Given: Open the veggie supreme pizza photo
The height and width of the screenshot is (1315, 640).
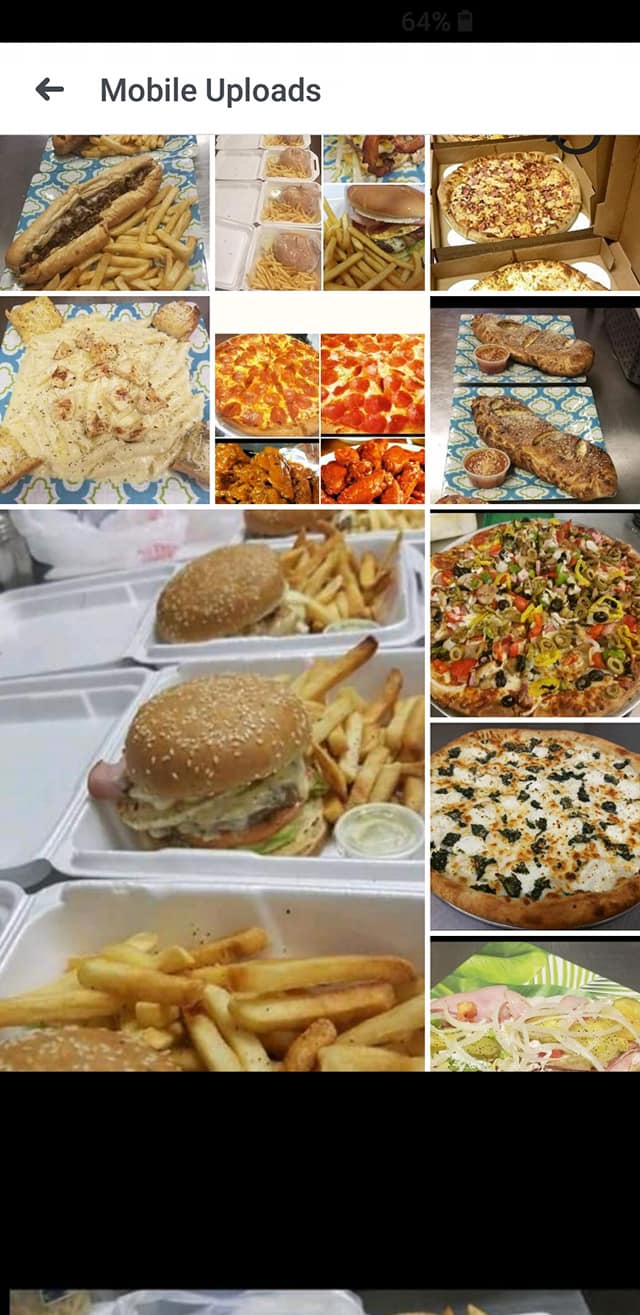Looking at the screenshot, I should (535, 615).
